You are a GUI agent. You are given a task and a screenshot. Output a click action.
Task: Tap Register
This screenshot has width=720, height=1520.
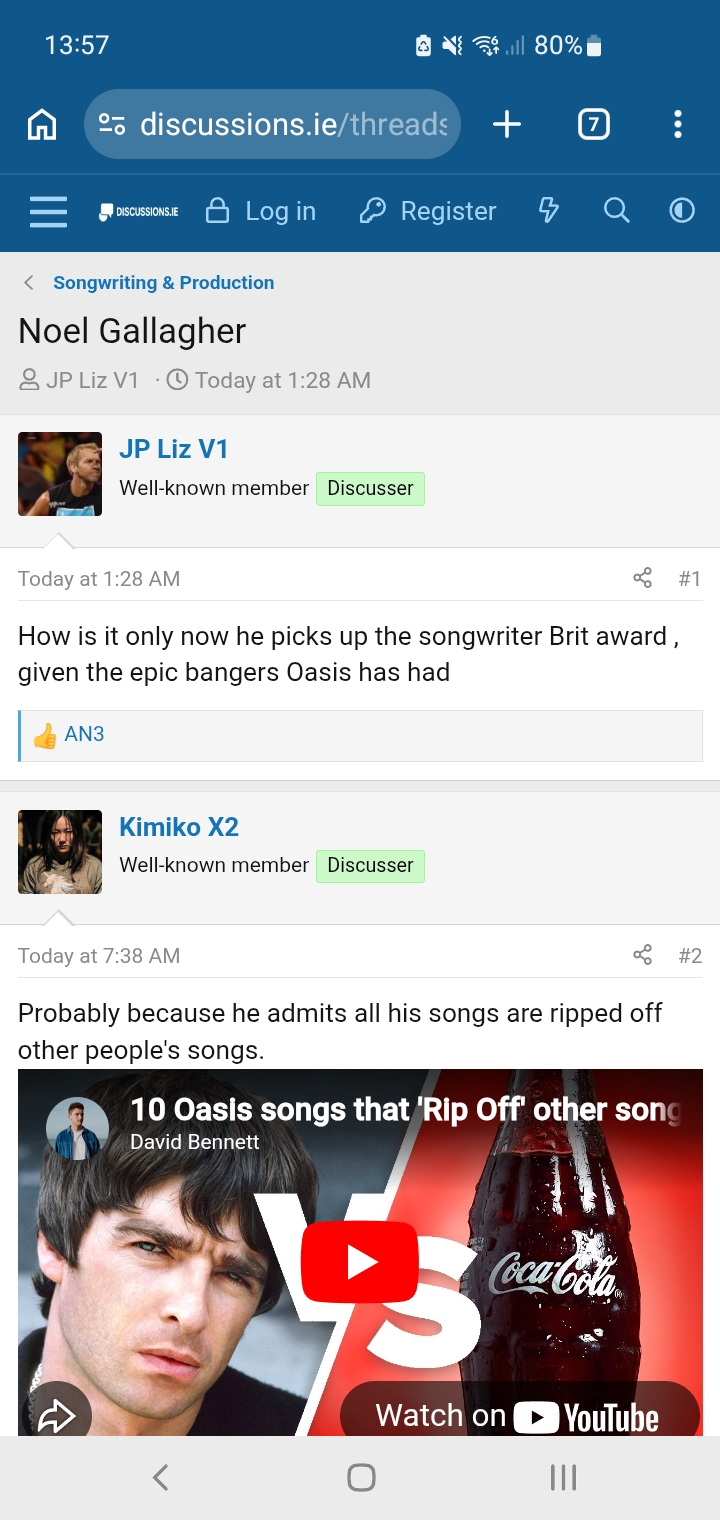(428, 211)
